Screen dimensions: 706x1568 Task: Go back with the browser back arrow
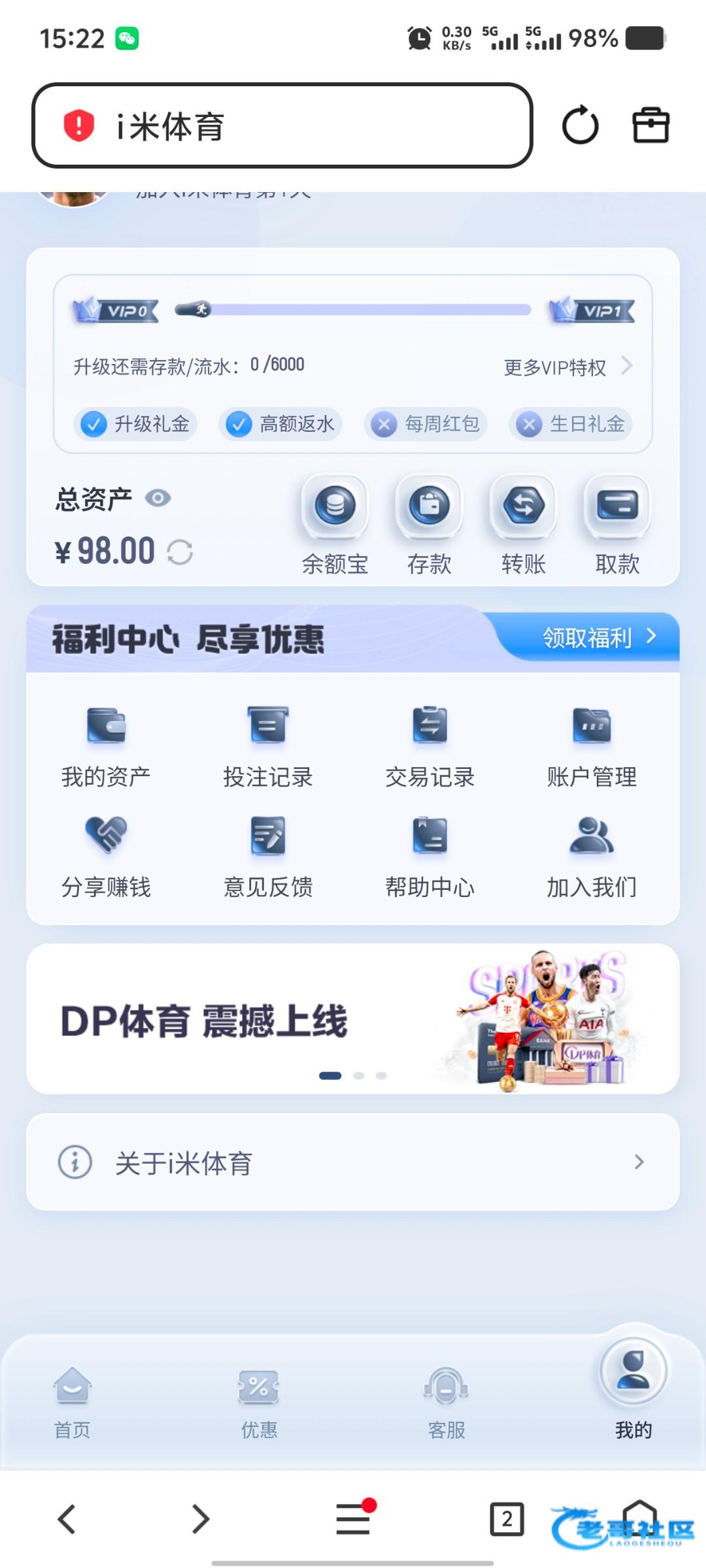click(67, 1519)
